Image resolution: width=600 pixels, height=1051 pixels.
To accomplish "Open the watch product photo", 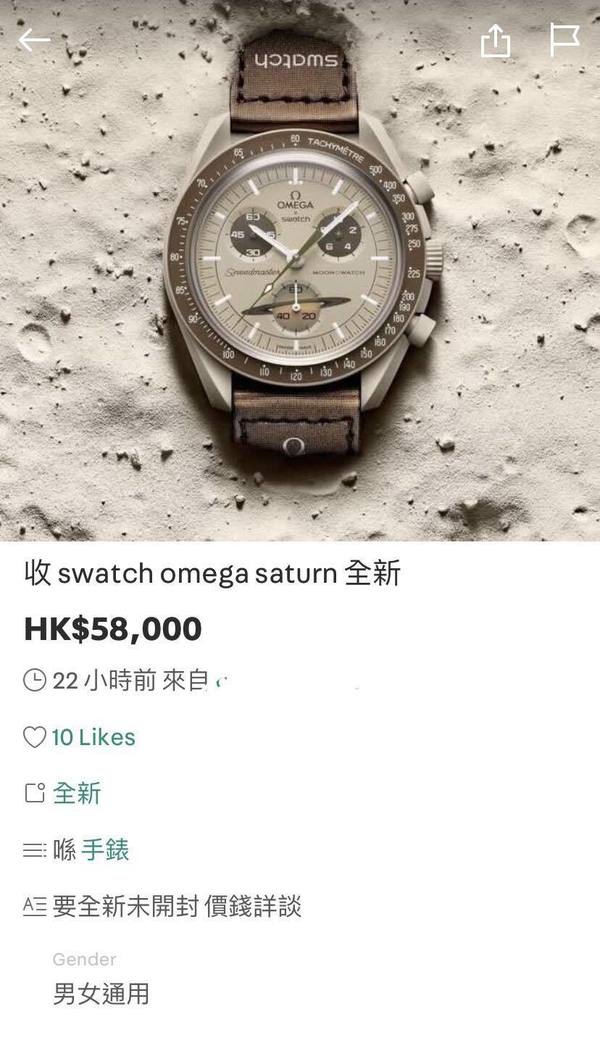I will [300, 270].
